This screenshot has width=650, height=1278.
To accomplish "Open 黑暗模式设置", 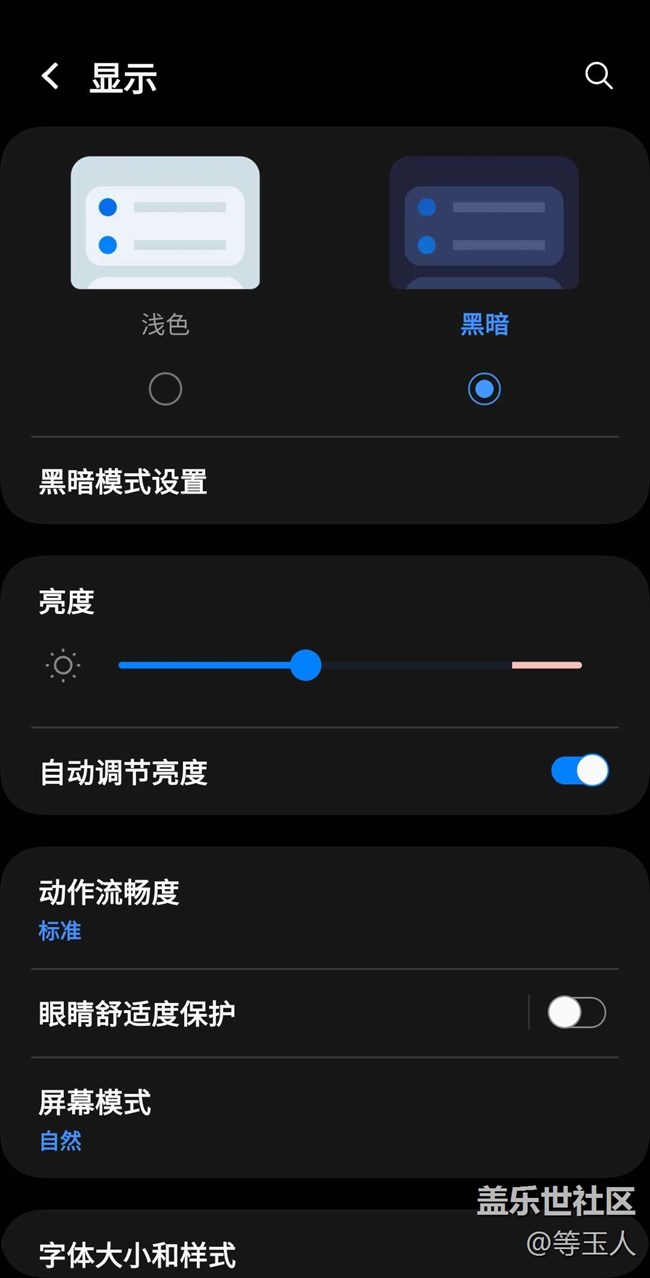I will [x=123, y=482].
